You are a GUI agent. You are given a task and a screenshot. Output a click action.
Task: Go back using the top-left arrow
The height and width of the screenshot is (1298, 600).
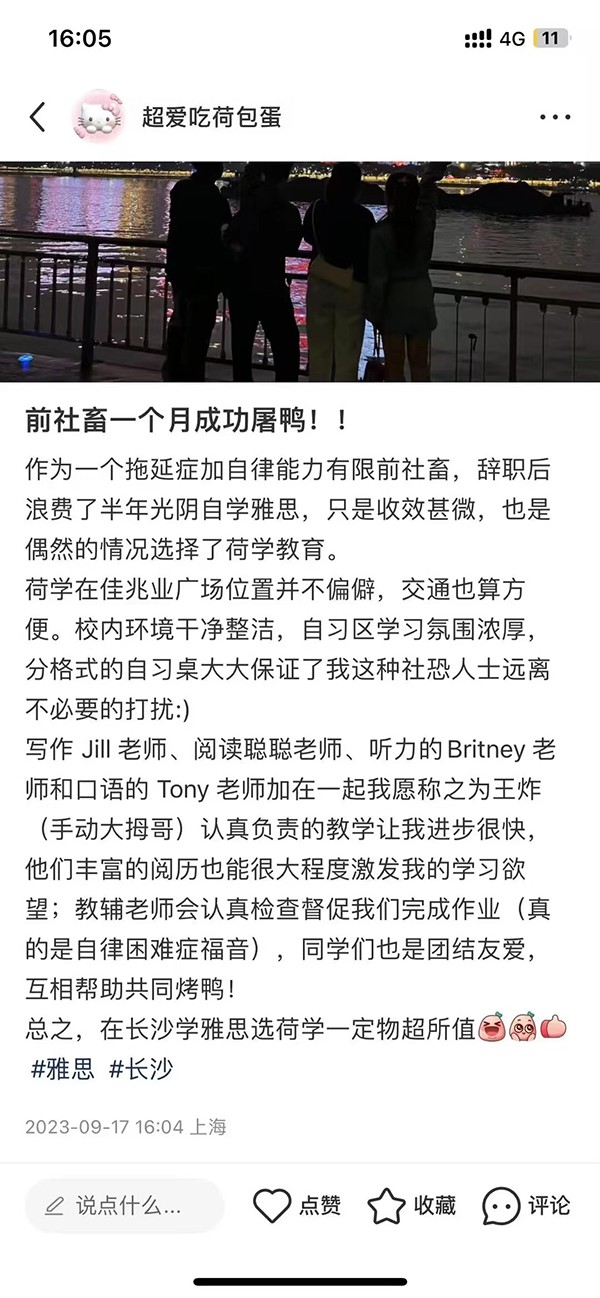coord(37,117)
